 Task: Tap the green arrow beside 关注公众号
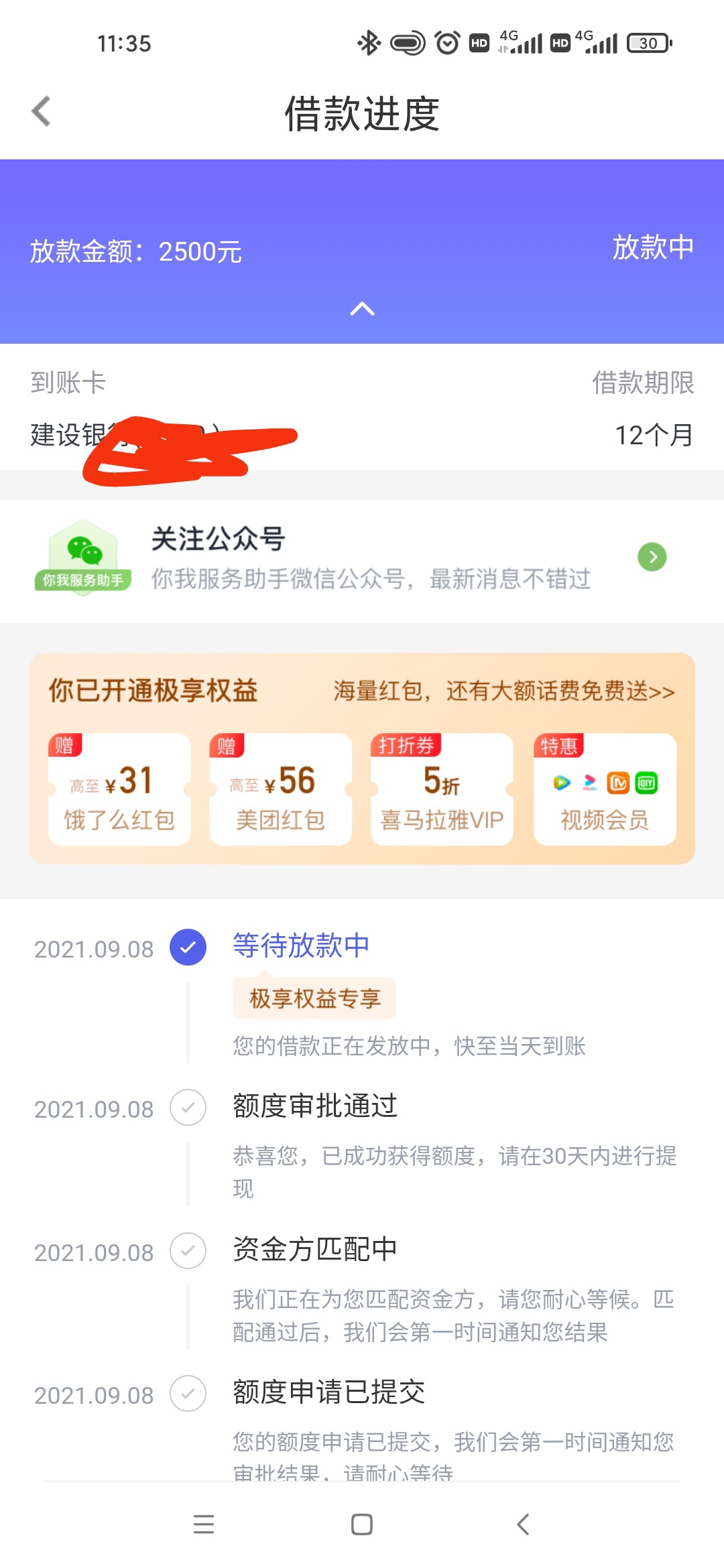pyautogui.click(x=652, y=557)
